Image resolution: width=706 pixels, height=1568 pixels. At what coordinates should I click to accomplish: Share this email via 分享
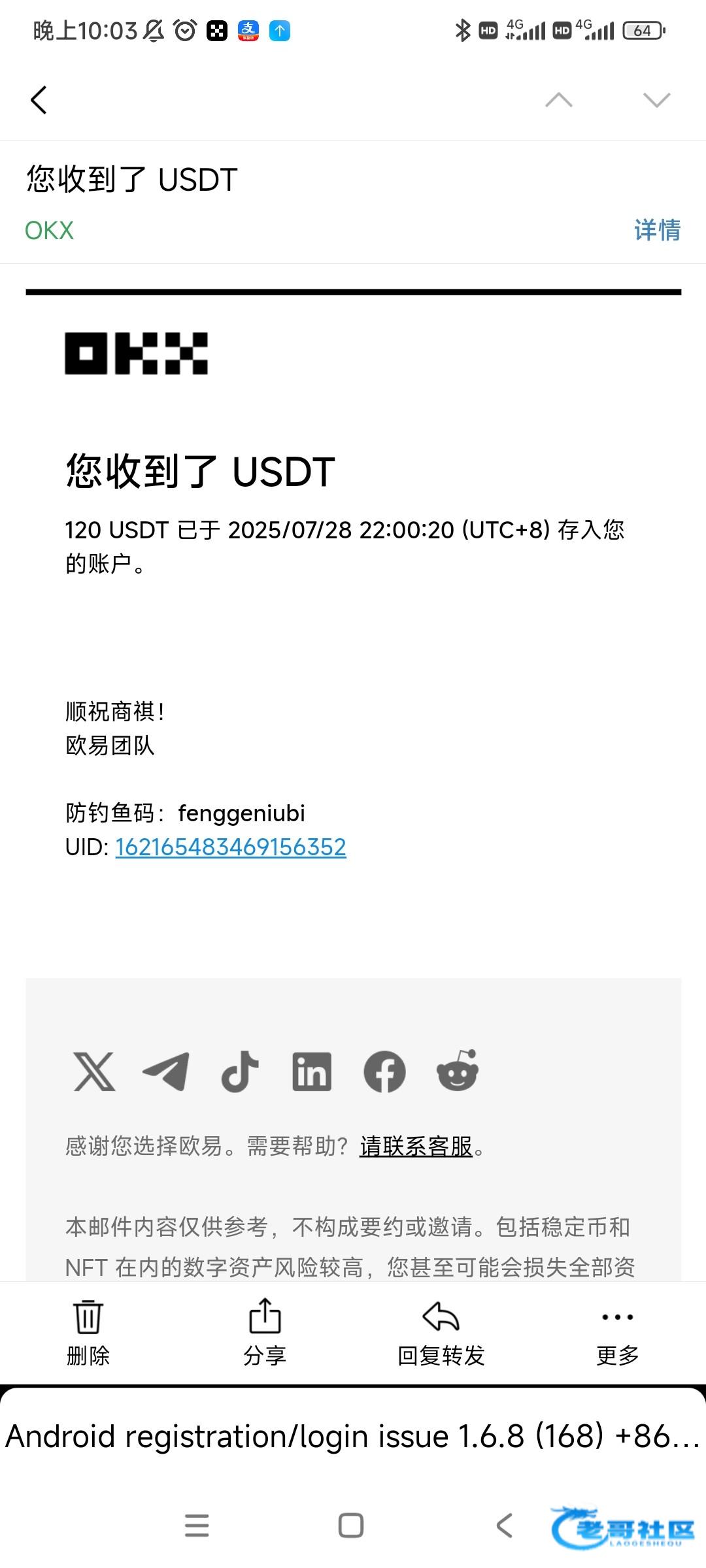pos(265,1333)
